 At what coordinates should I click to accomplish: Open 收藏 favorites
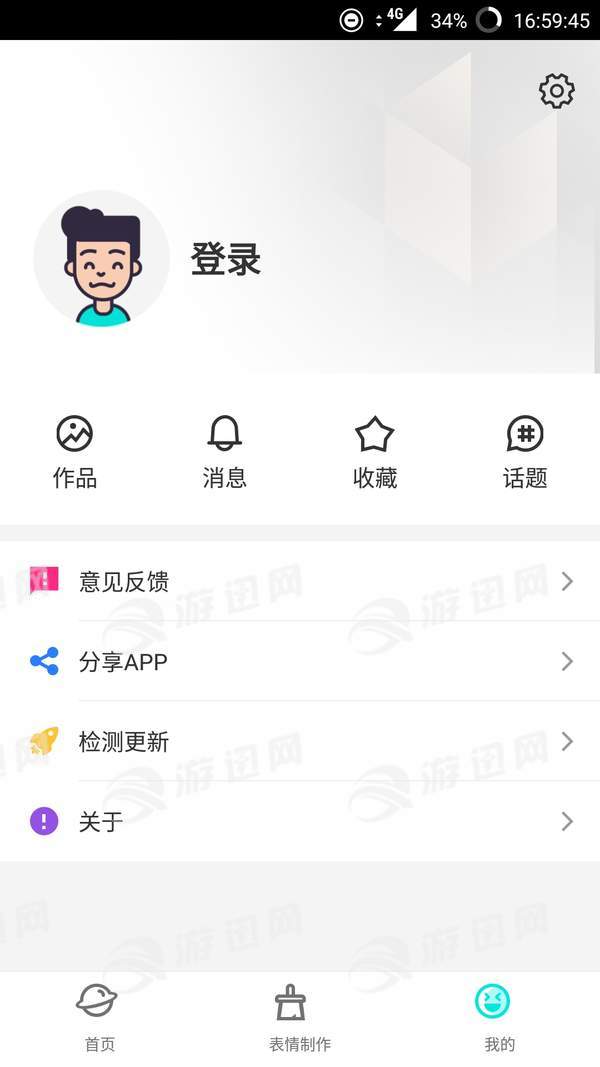(x=375, y=452)
